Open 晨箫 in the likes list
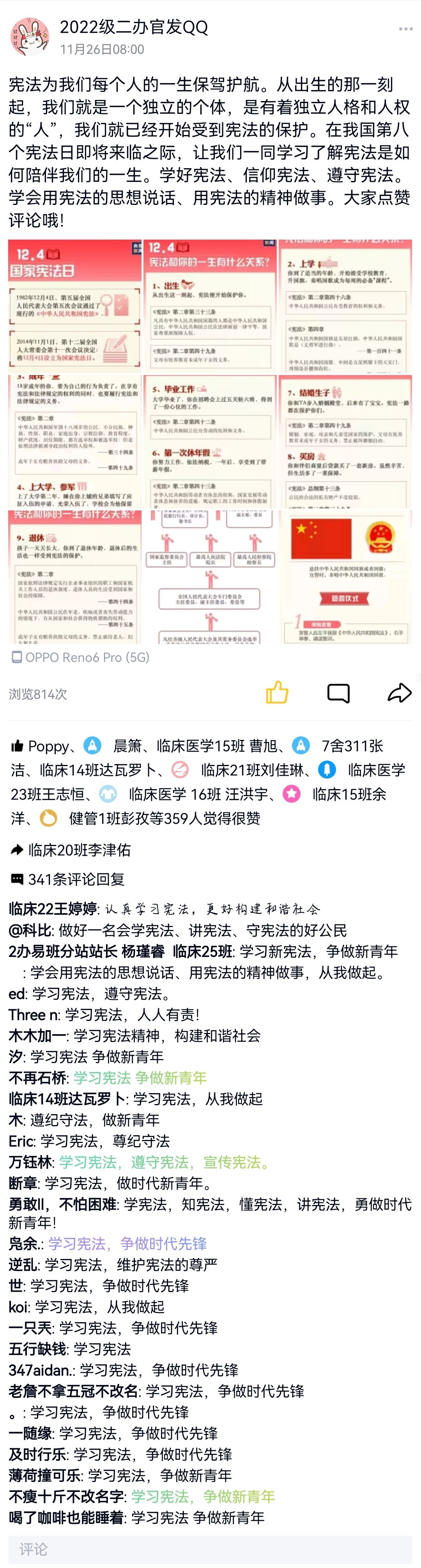This screenshot has width=421, height=1568. pos(127,746)
